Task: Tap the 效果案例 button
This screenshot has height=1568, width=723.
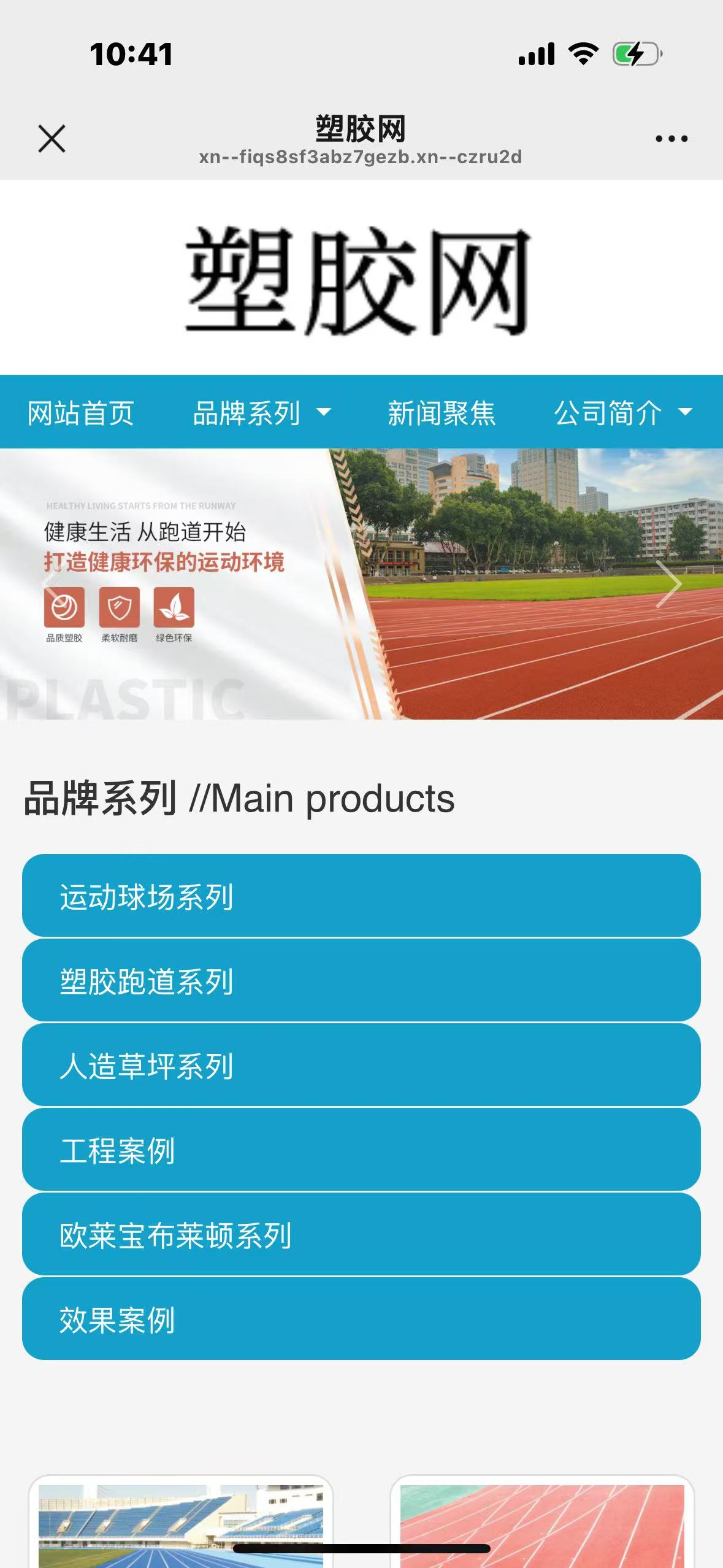Action: (361, 1320)
